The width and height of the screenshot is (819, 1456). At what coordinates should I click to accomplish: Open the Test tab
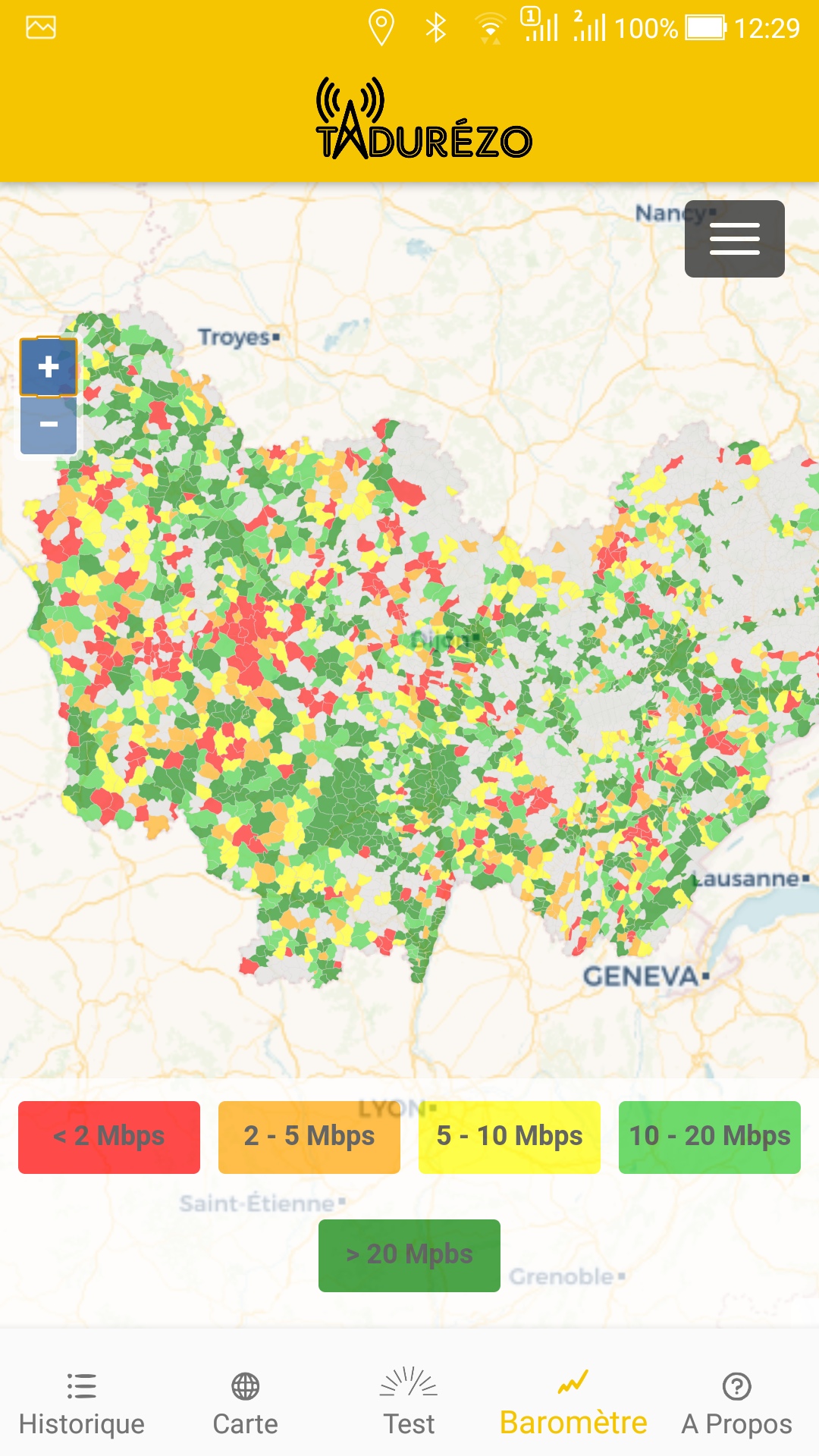[x=409, y=1404]
